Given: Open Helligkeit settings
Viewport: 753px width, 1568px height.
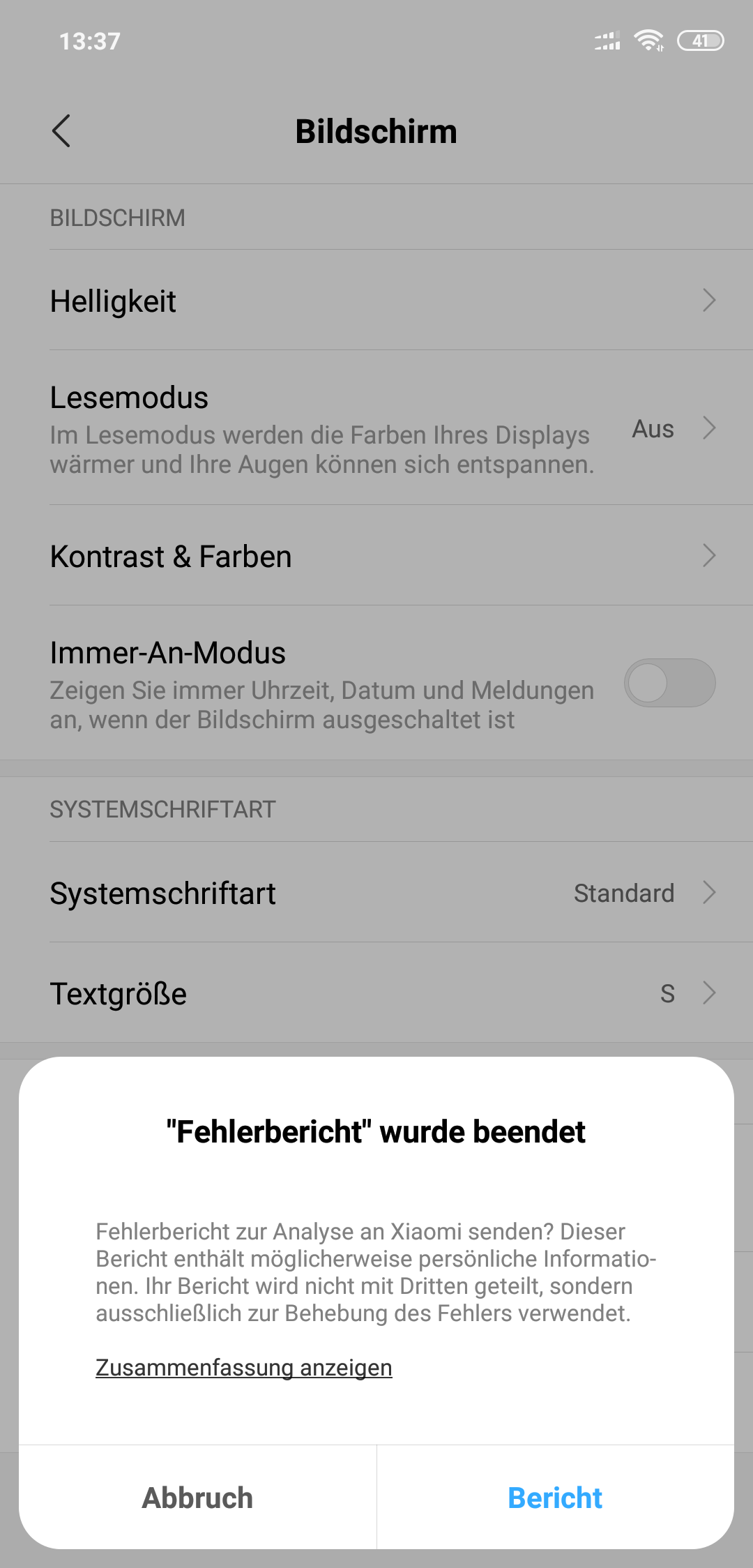Looking at the screenshot, I should pyautogui.click(x=376, y=300).
